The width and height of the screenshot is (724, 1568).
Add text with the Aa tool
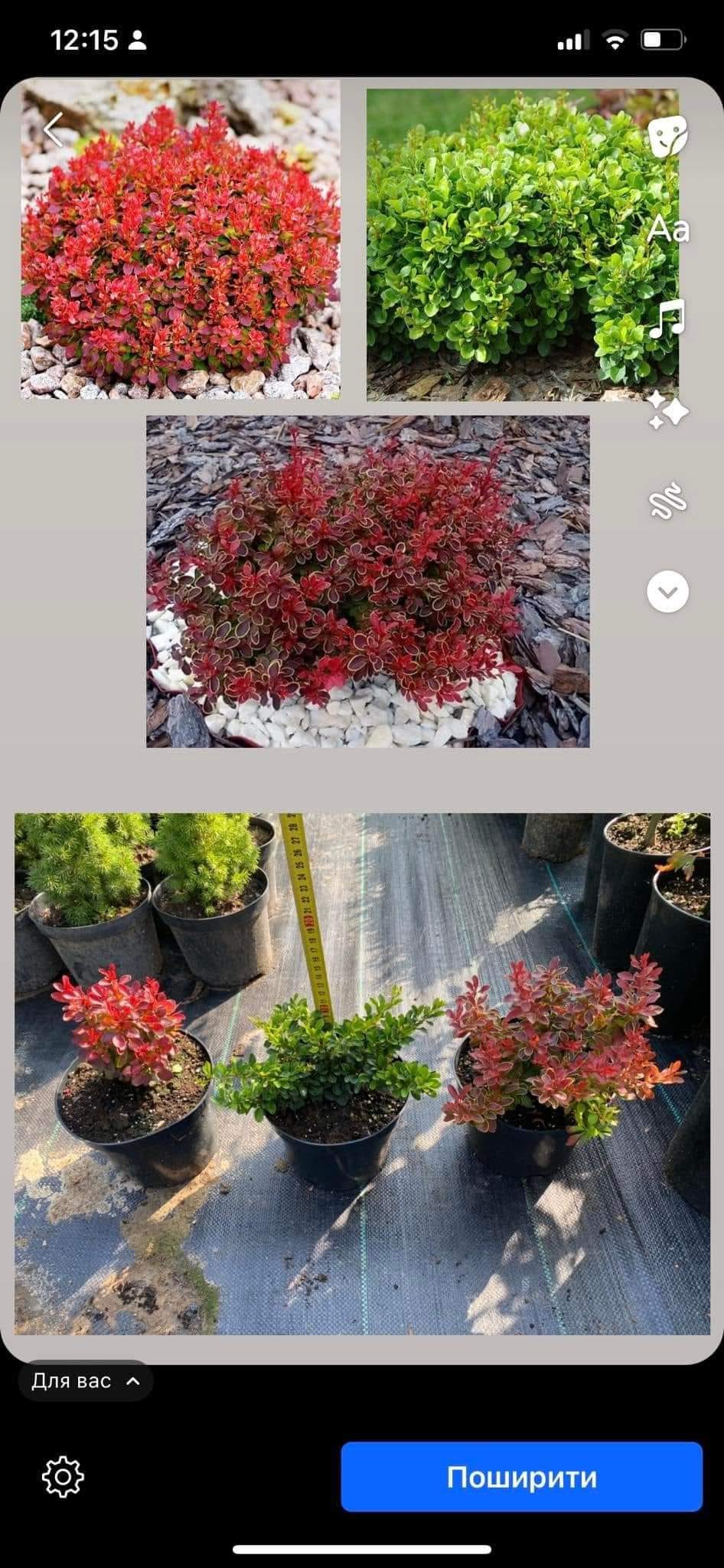pos(668,229)
